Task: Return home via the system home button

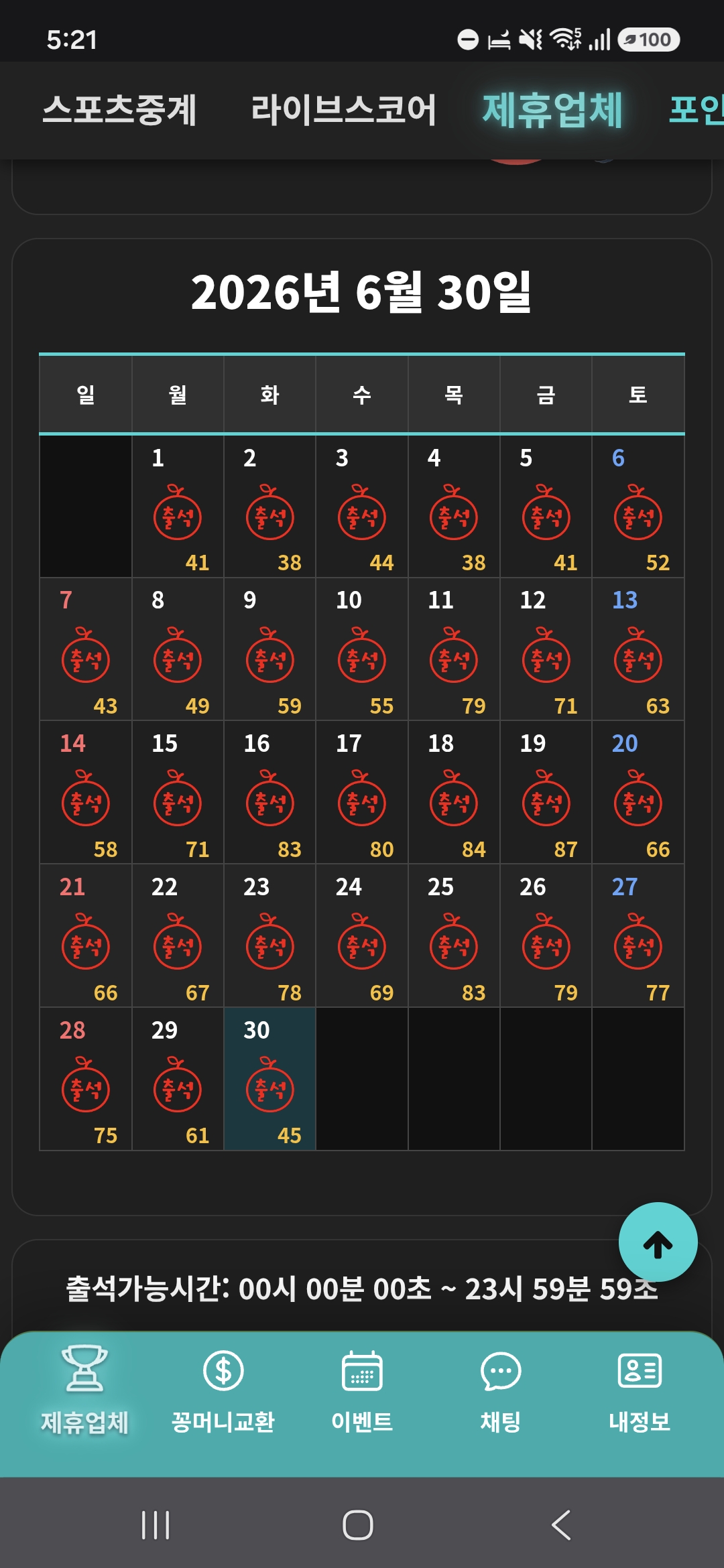Action: pyautogui.click(x=358, y=1525)
